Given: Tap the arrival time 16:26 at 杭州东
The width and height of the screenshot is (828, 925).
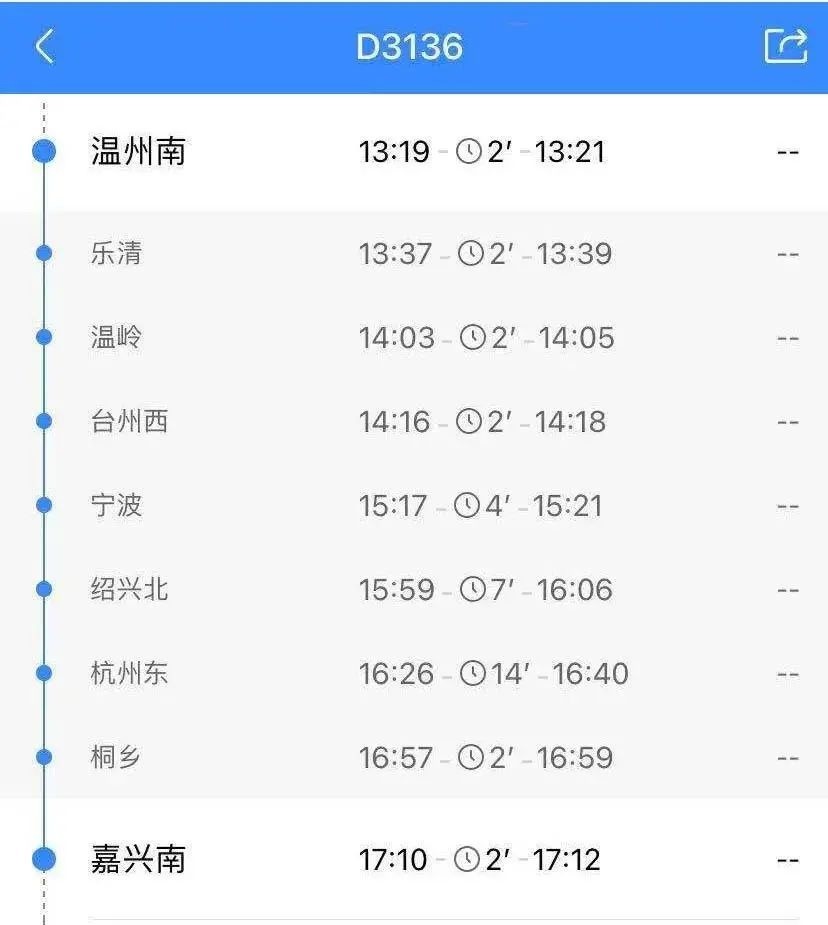Looking at the screenshot, I should 396,674.
